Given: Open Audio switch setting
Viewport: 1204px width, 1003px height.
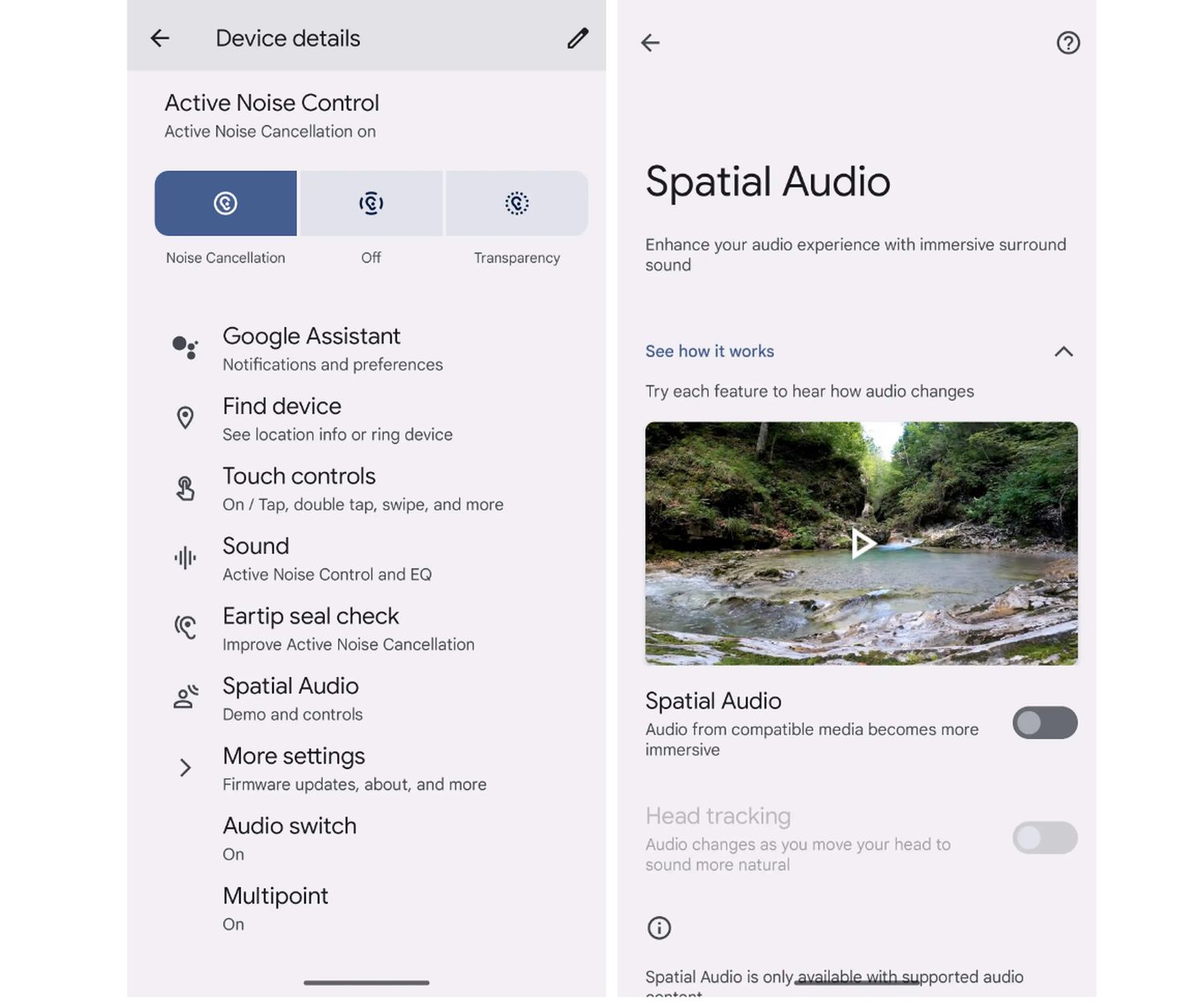Looking at the screenshot, I should pyautogui.click(x=289, y=838).
